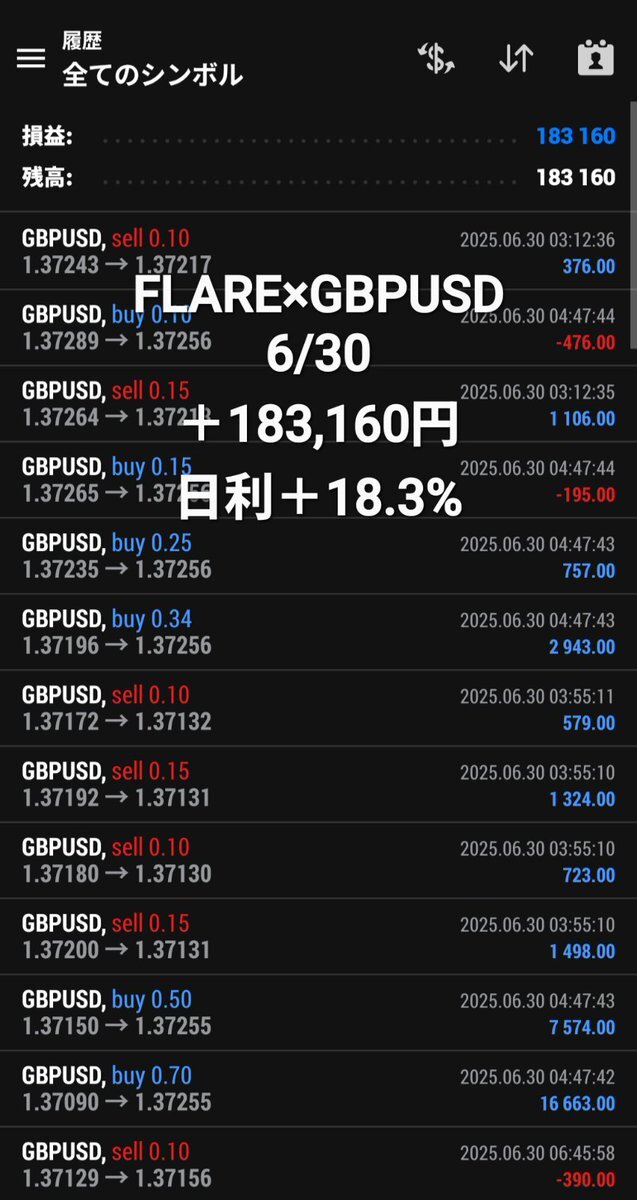The image size is (637, 1200).
Task: Select the GBPUSD buy 0.25 trade row
Action: (318, 557)
